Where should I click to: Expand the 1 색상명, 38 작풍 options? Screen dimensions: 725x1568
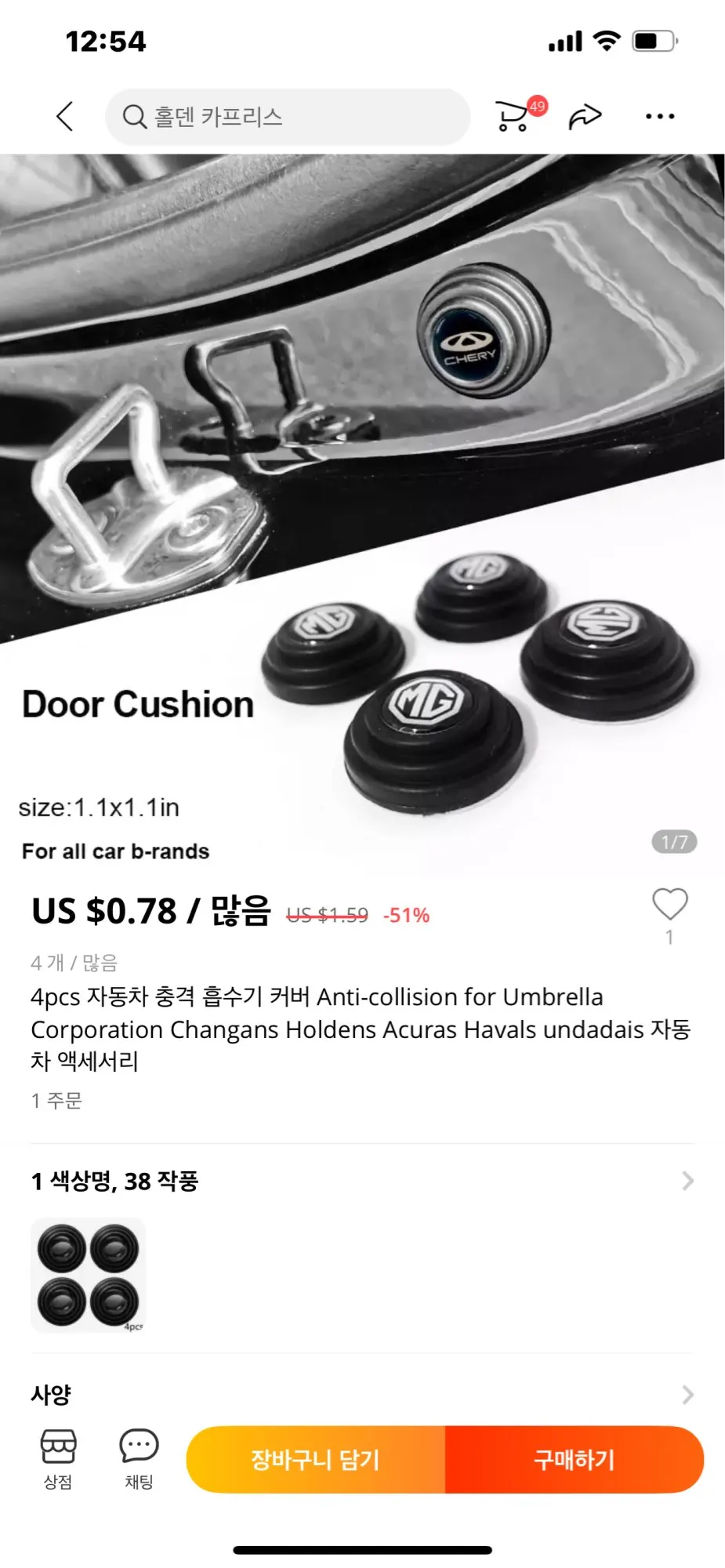click(x=362, y=1181)
